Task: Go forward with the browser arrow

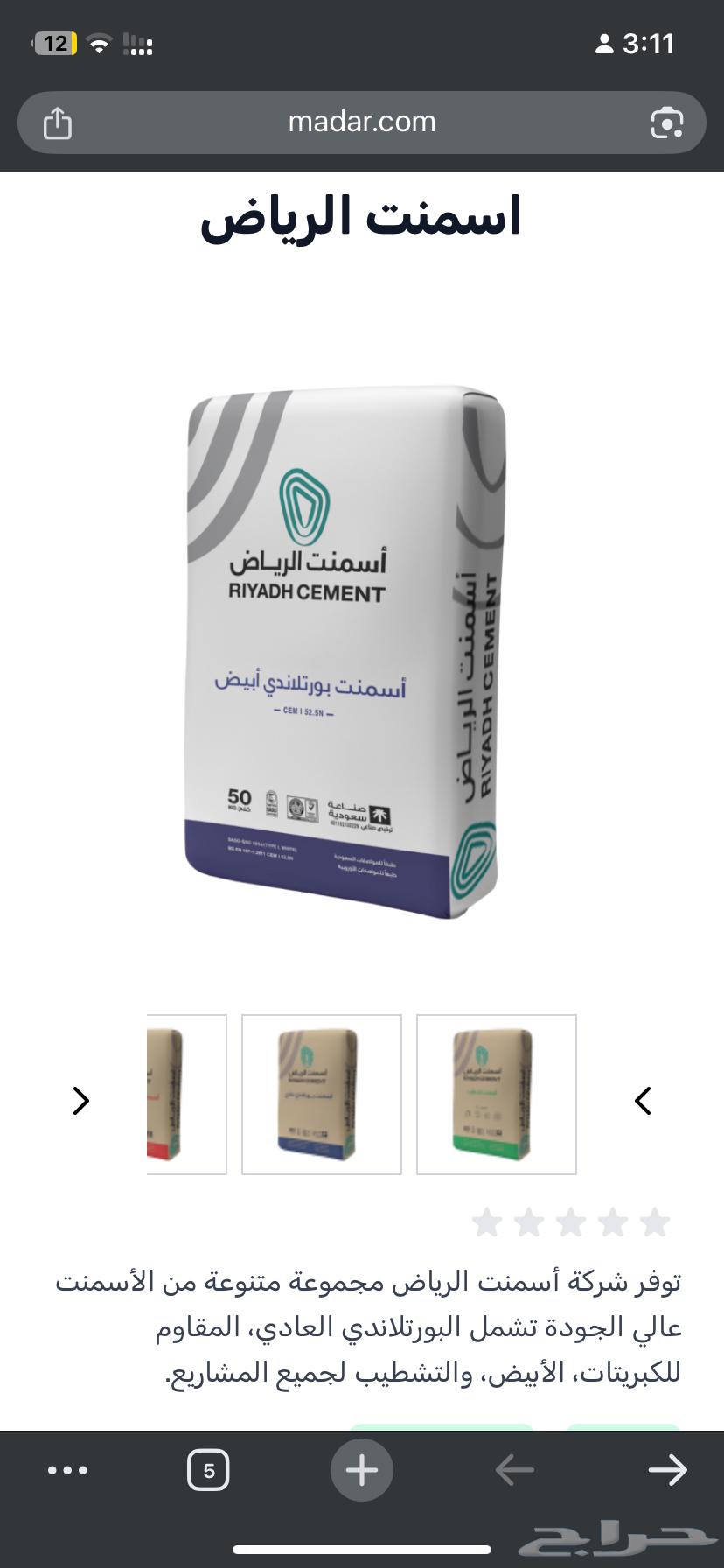Action: tap(667, 1470)
